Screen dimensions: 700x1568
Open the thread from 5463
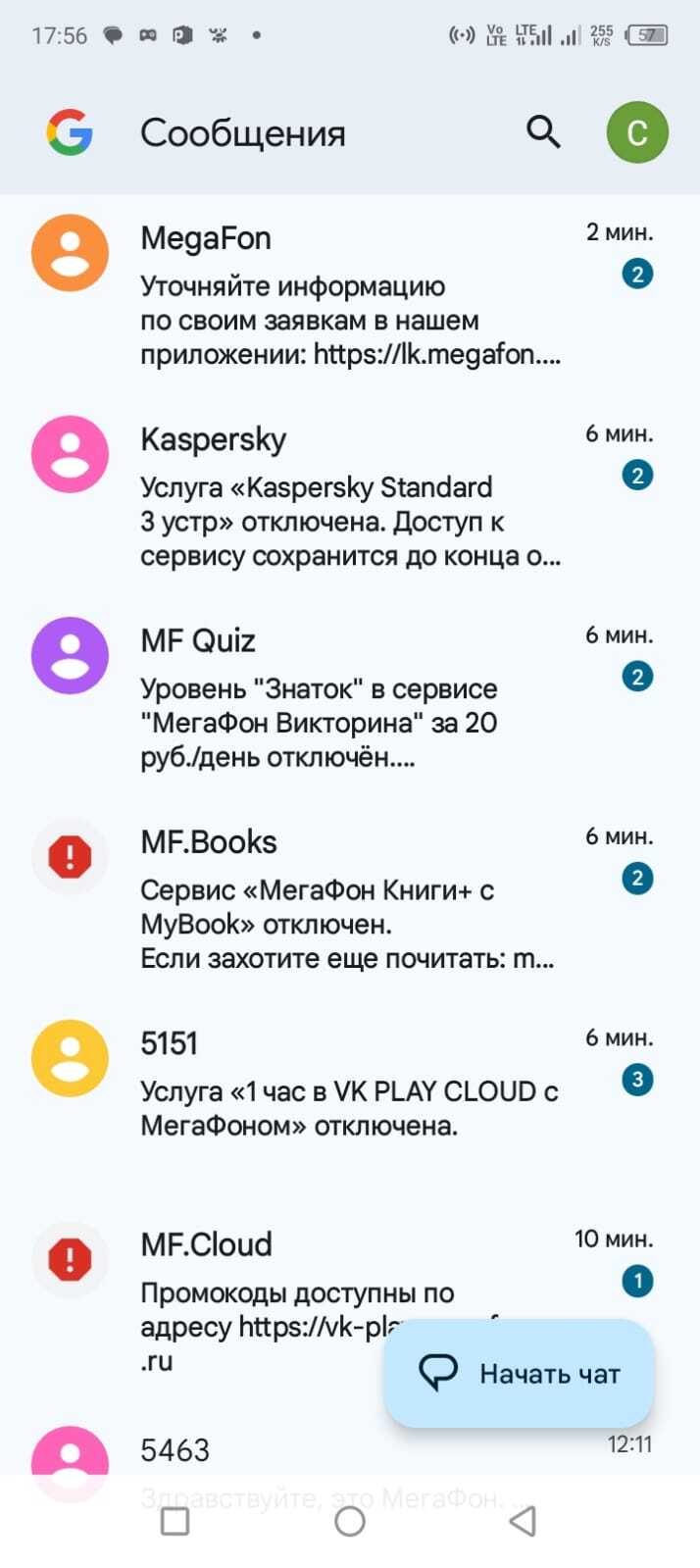[x=294, y=1451]
